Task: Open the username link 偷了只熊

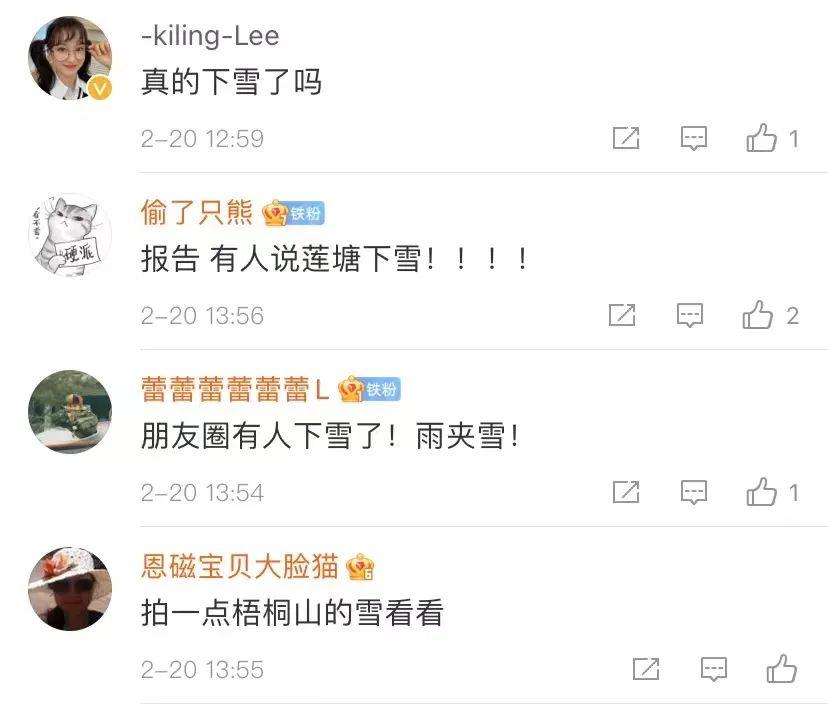Action: click(x=197, y=213)
